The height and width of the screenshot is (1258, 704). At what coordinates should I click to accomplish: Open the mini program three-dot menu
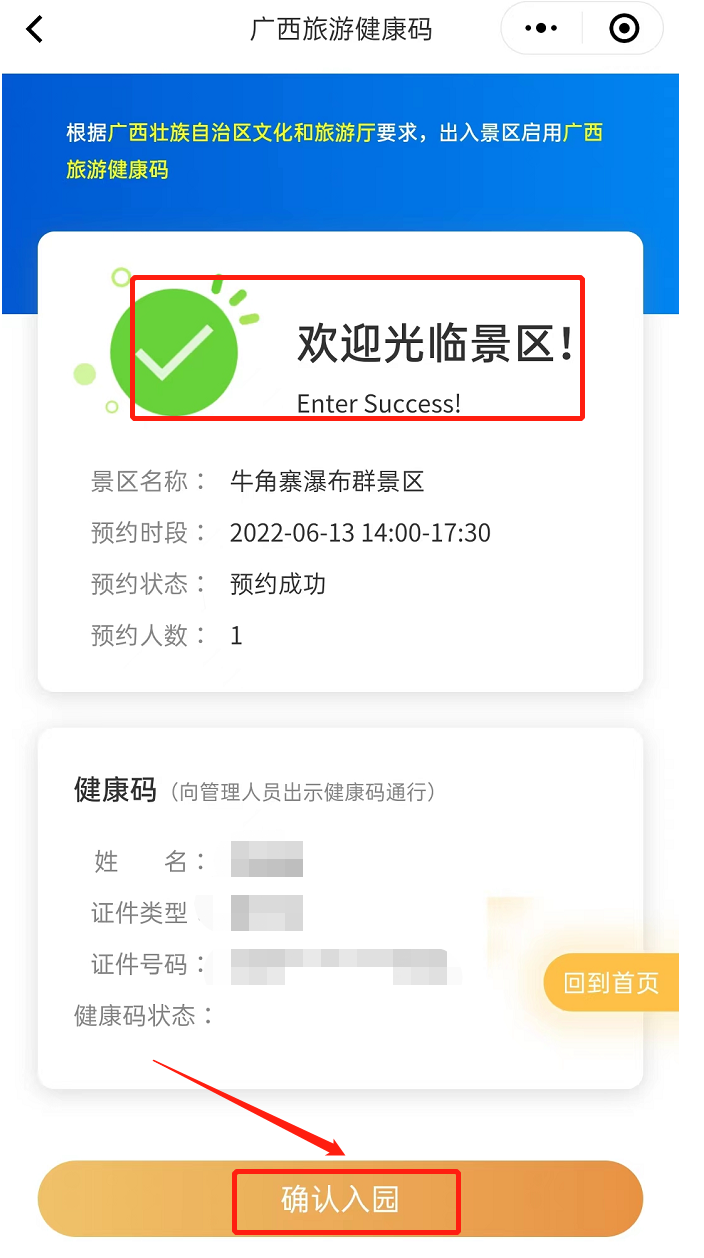click(x=541, y=29)
